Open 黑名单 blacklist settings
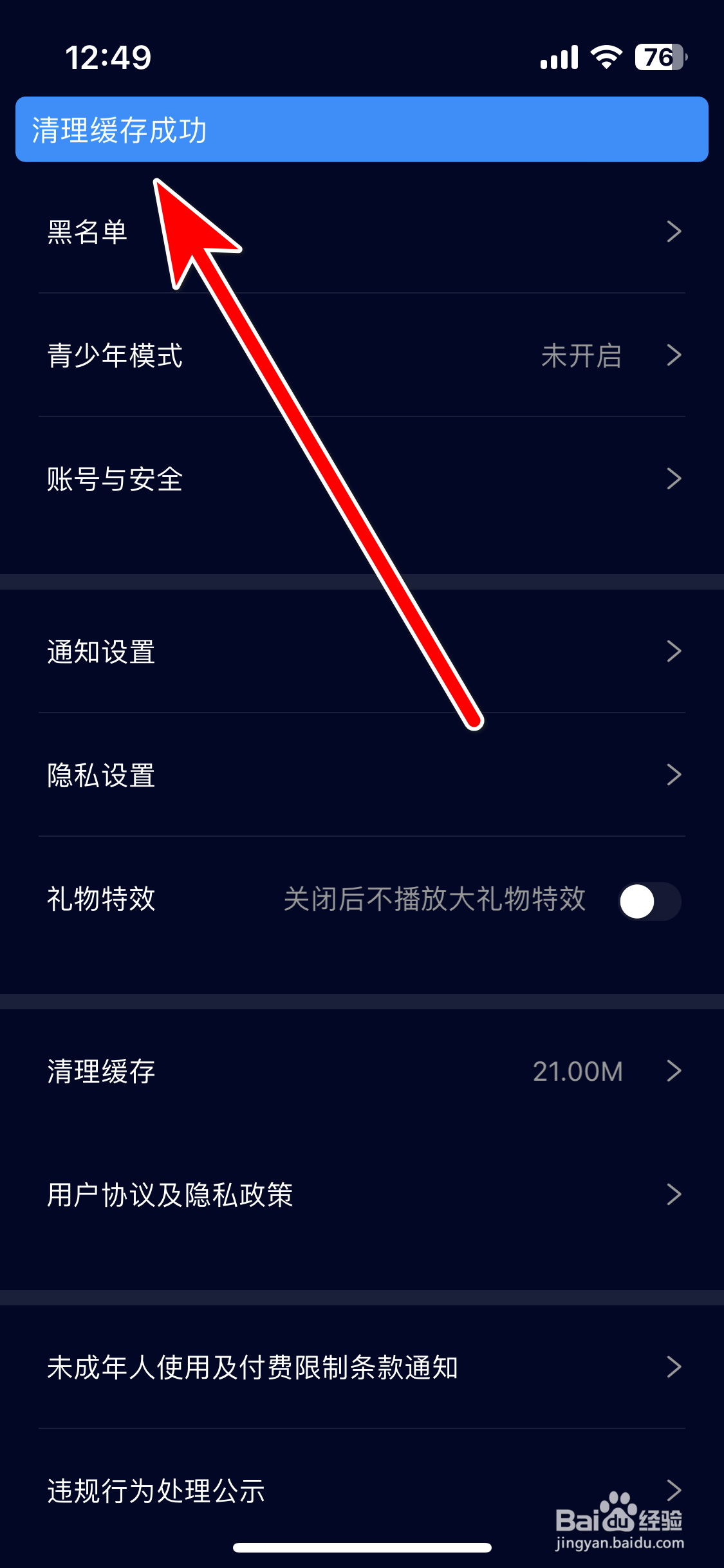The height and width of the screenshot is (1568, 724). coord(88,232)
